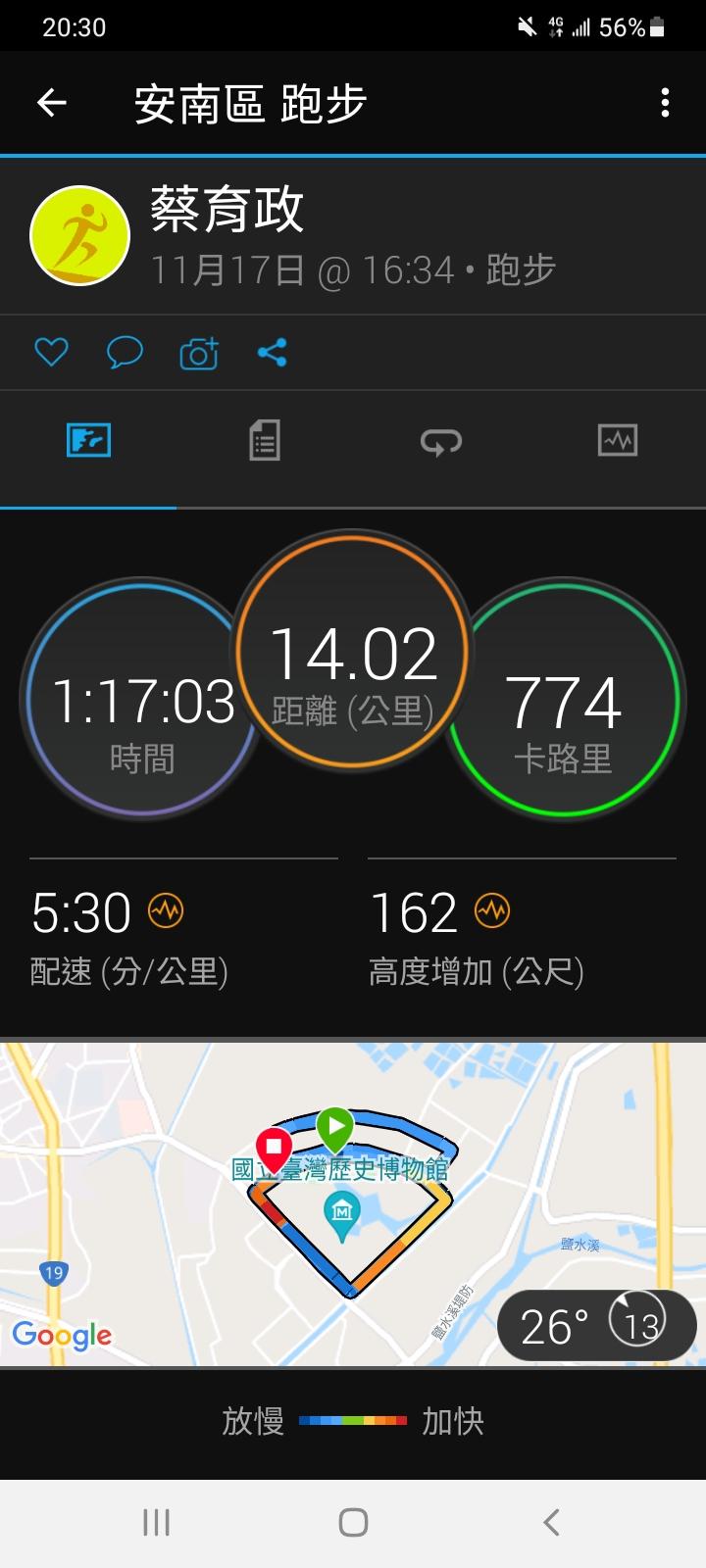Share this running activity
Screen dimensions: 706x1568
click(x=272, y=352)
